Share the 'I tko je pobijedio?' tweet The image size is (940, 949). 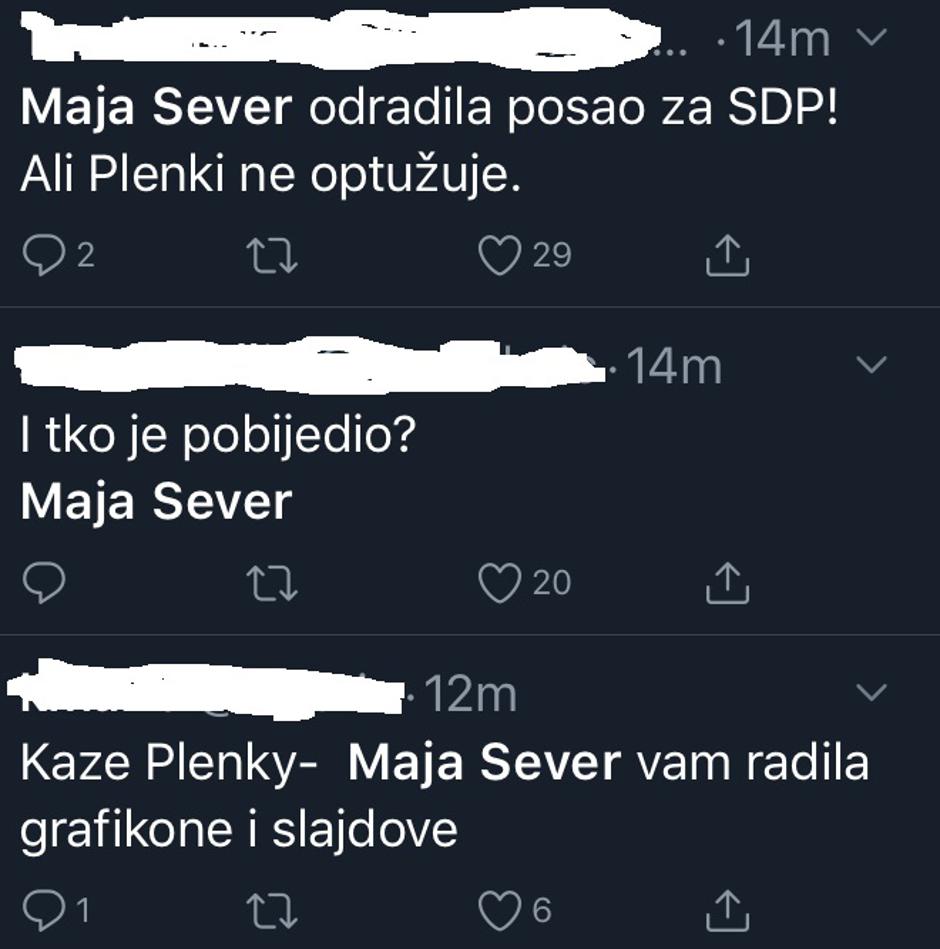[727, 583]
